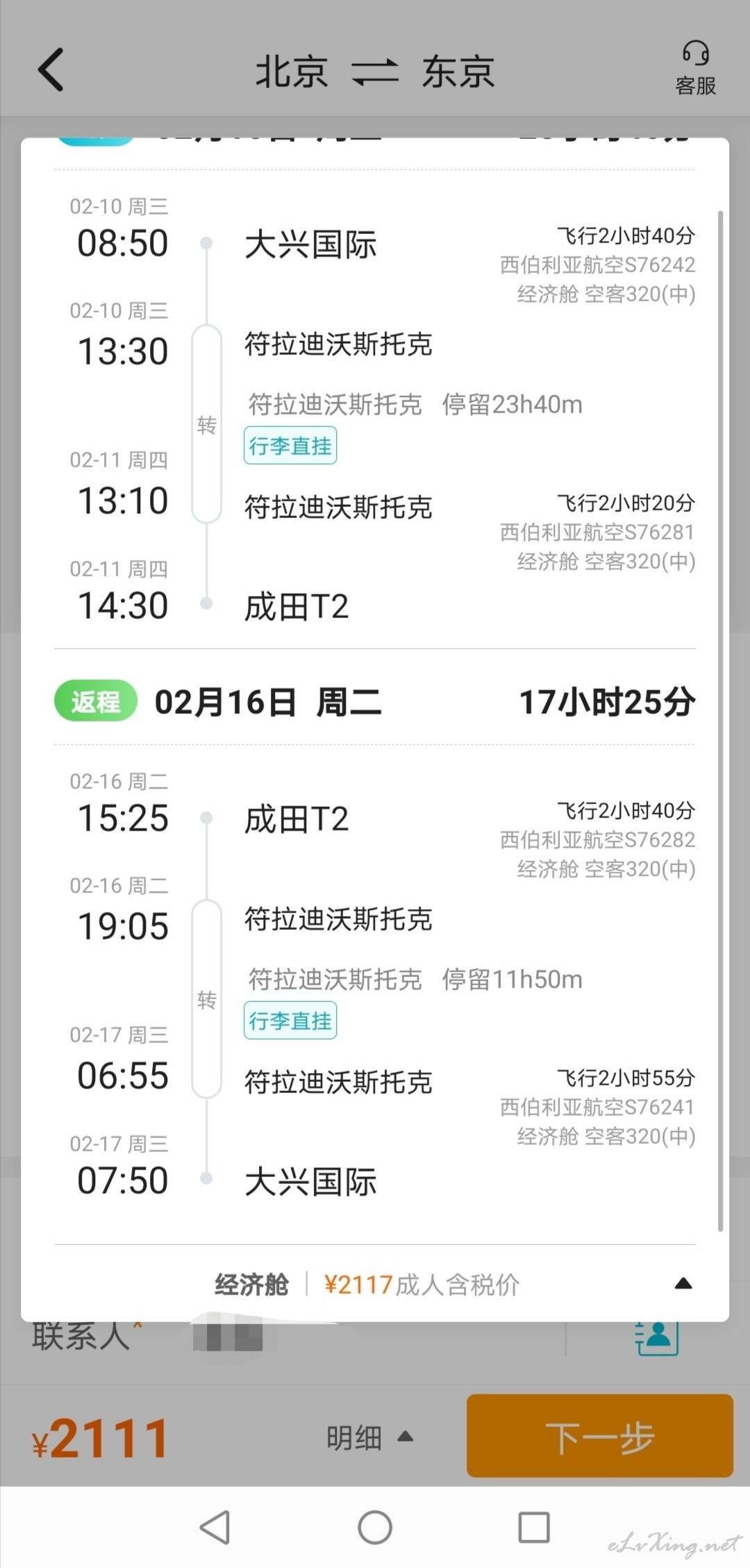Viewport: 750px width, 1568px height.
Task: Open the contact picker icon
Action: click(x=656, y=1337)
